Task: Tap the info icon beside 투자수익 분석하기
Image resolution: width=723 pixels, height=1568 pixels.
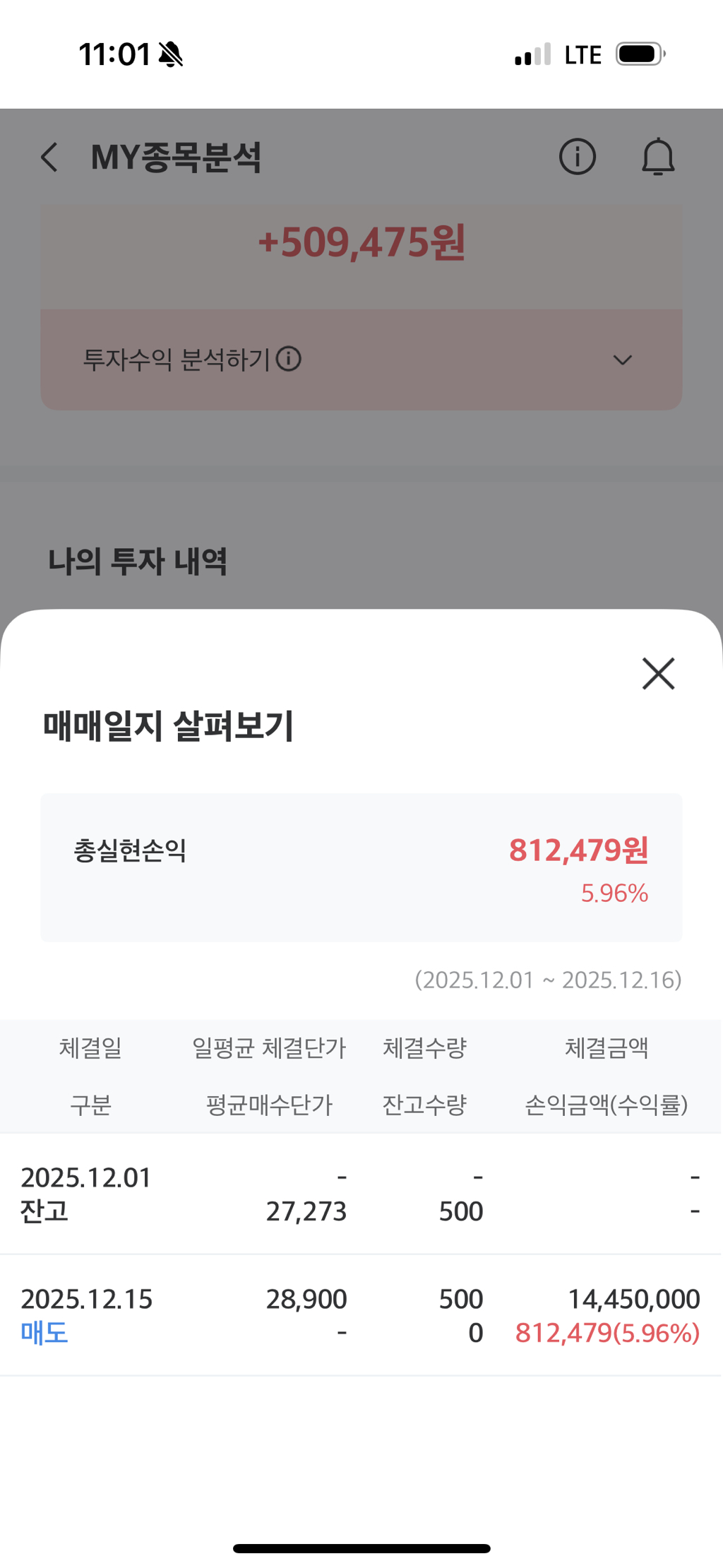Action: (x=289, y=359)
